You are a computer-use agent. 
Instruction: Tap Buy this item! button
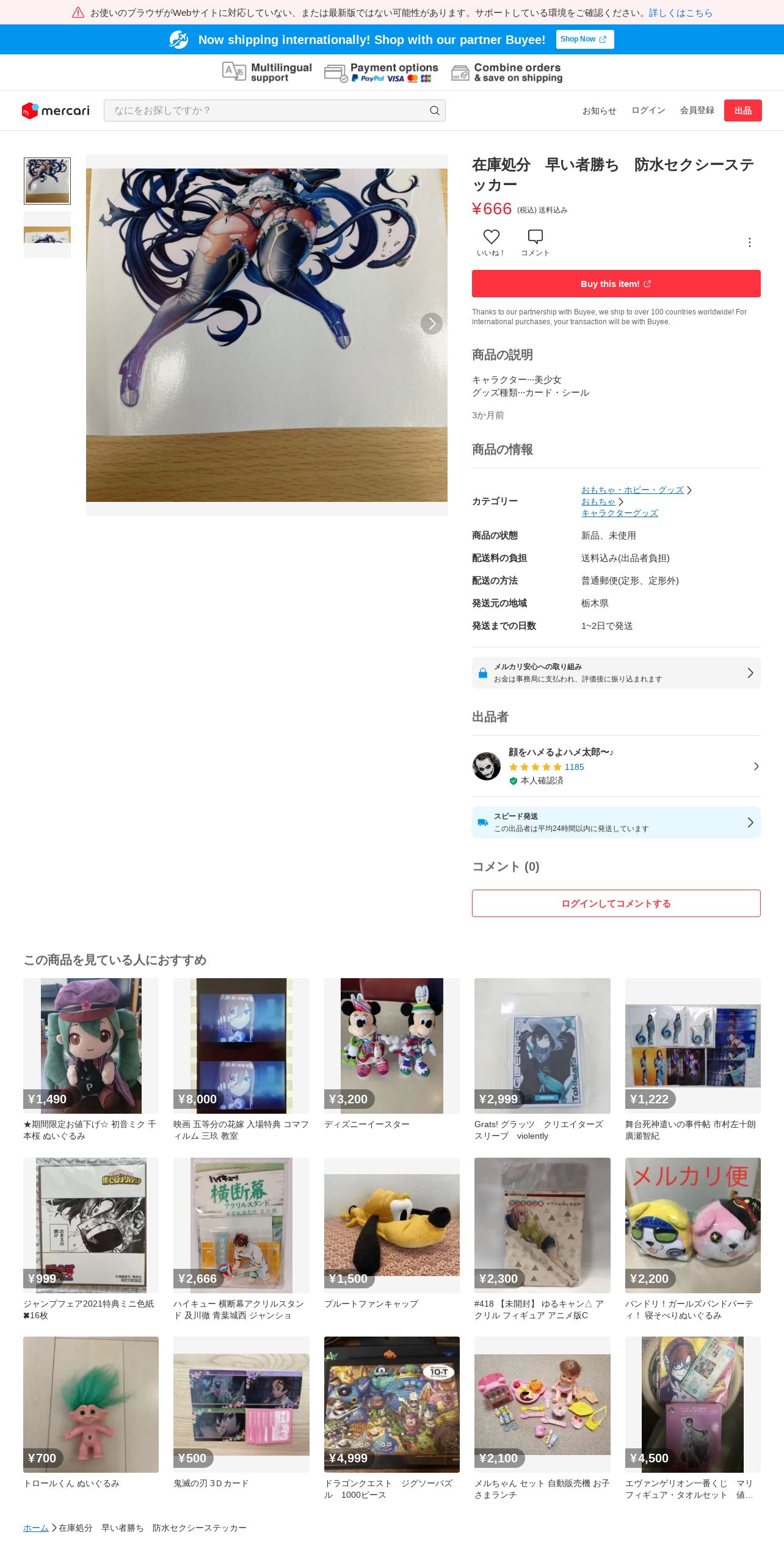[615, 284]
